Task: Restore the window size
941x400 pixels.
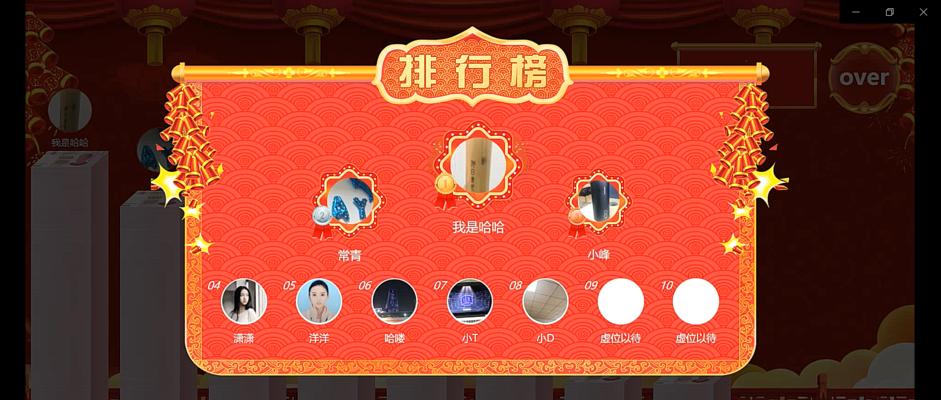Action: [889, 12]
